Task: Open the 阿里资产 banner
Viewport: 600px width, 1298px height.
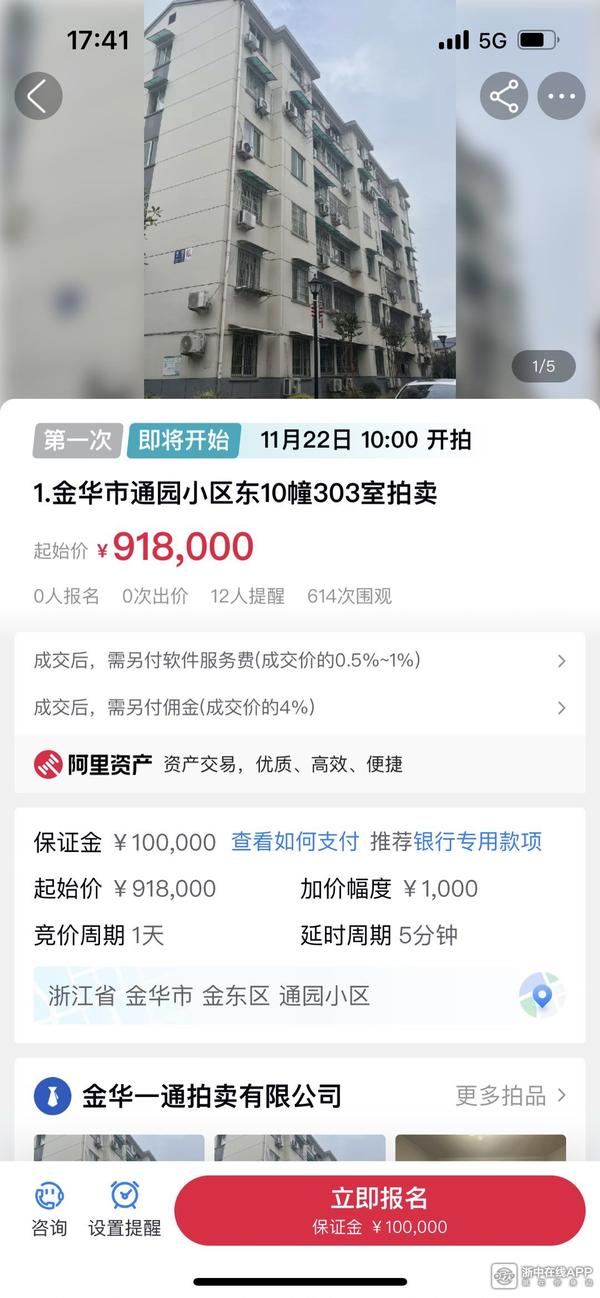Action: point(218,765)
